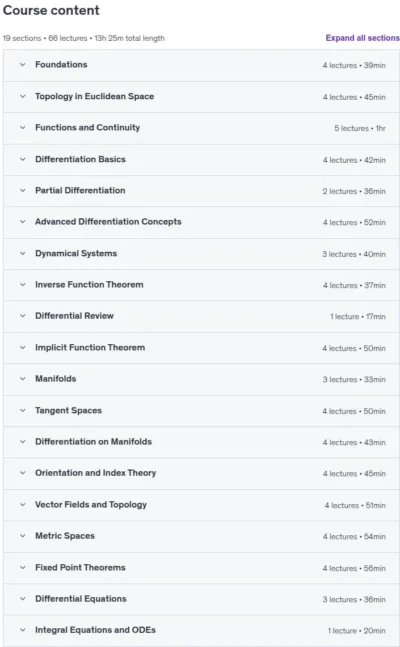Viewport: 400px width, 647px height.
Task: Expand the Metric Spaces section
Action: pos(201,536)
